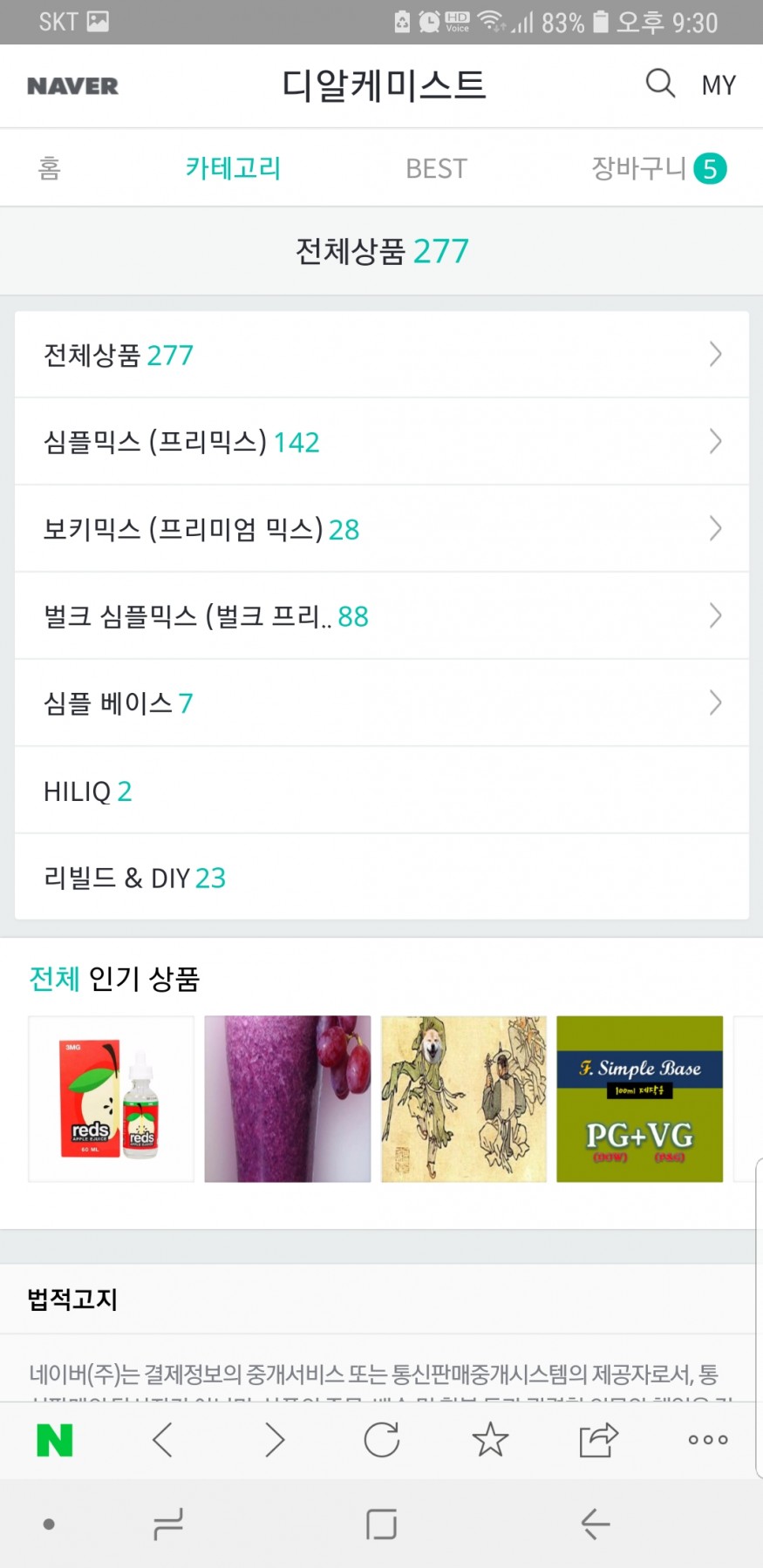Open the 벌크 심플믹스 category
Image resolution: width=763 pixels, height=1568 pixels.
coord(381,616)
